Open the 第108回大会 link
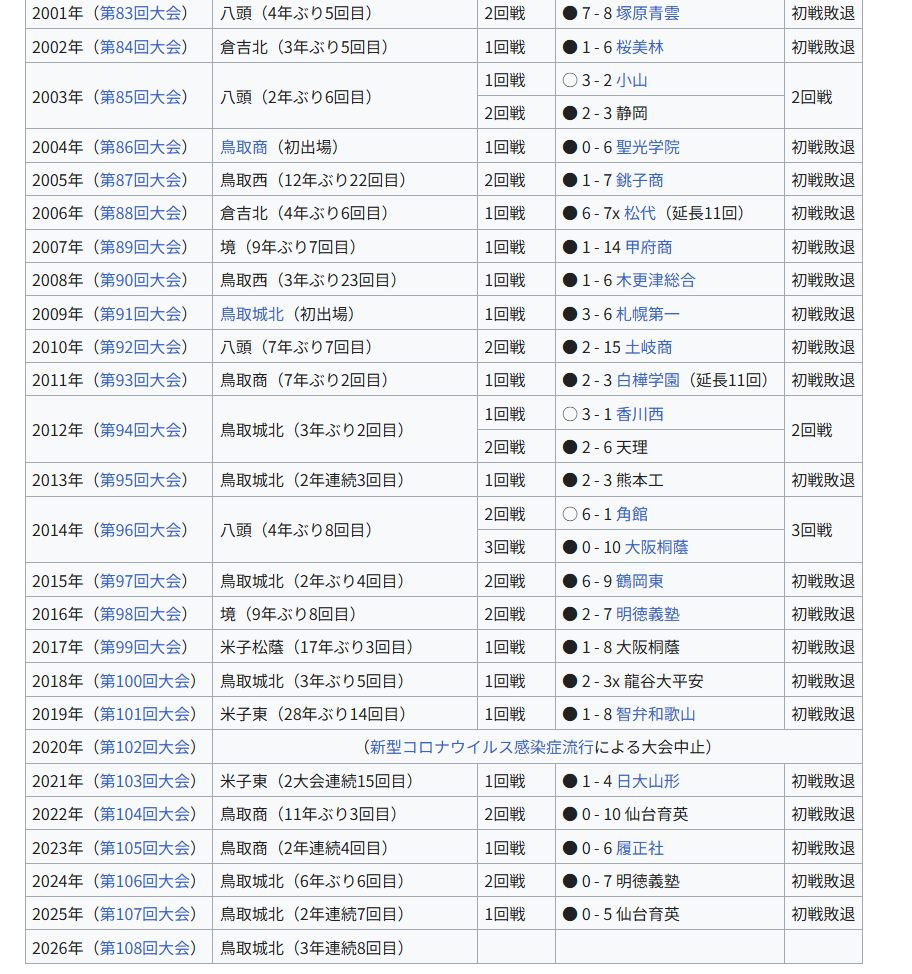This screenshot has height=974, width=912. tap(145, 949)
